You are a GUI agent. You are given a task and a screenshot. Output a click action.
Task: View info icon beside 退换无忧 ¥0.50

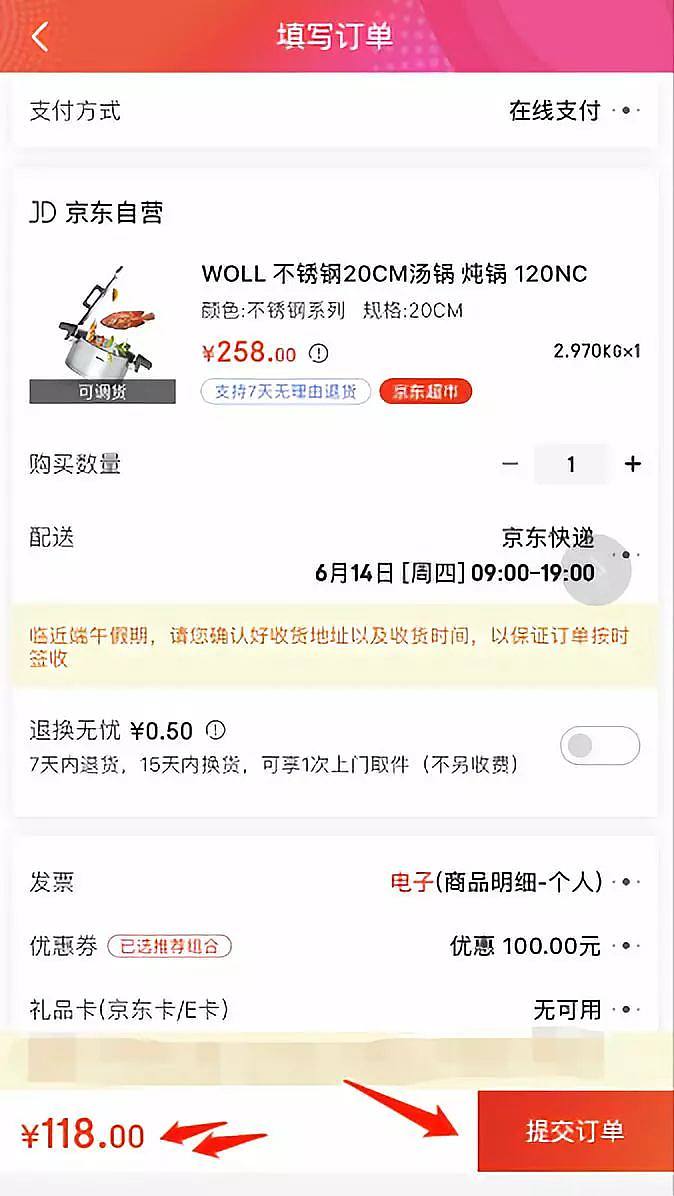(215, 730)
